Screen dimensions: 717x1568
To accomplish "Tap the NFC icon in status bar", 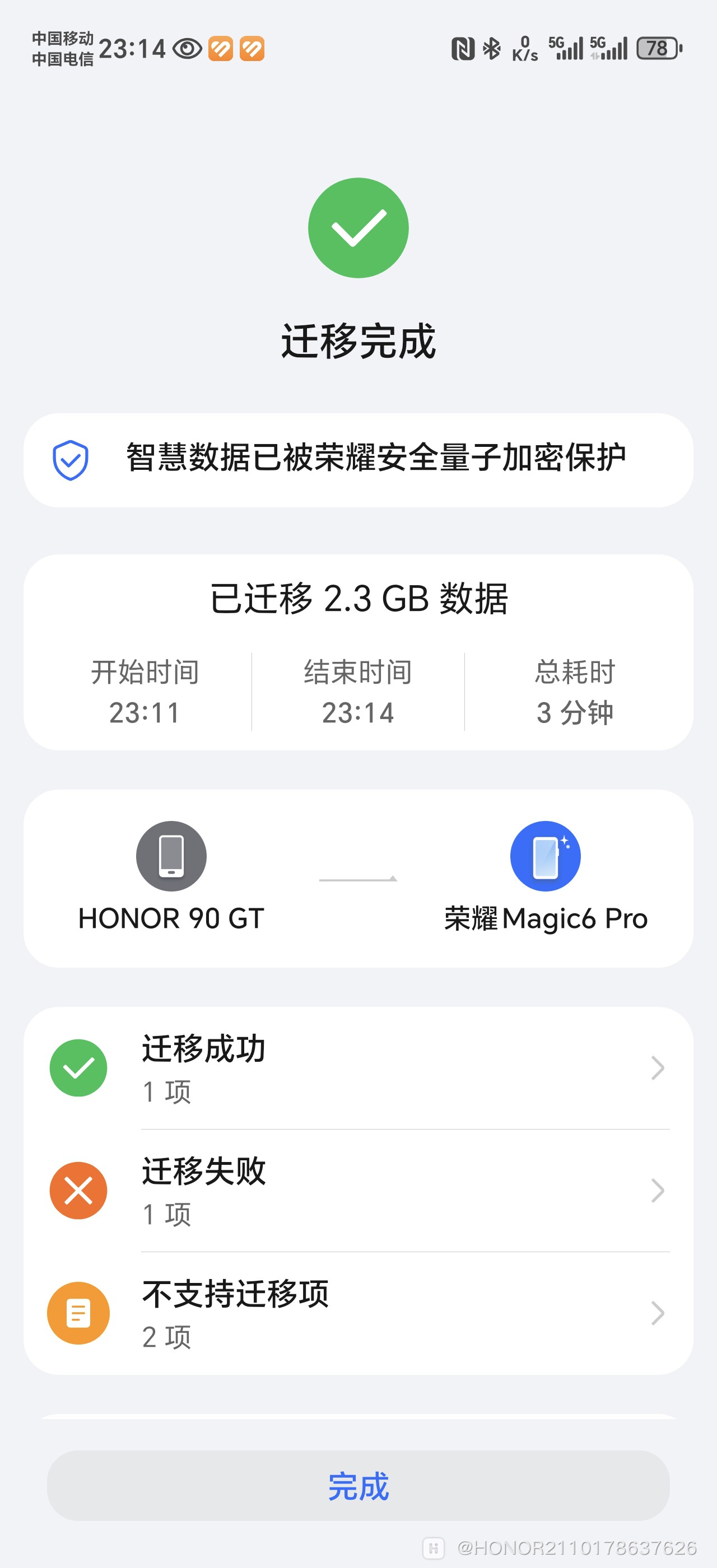I will tap(463, 49).
